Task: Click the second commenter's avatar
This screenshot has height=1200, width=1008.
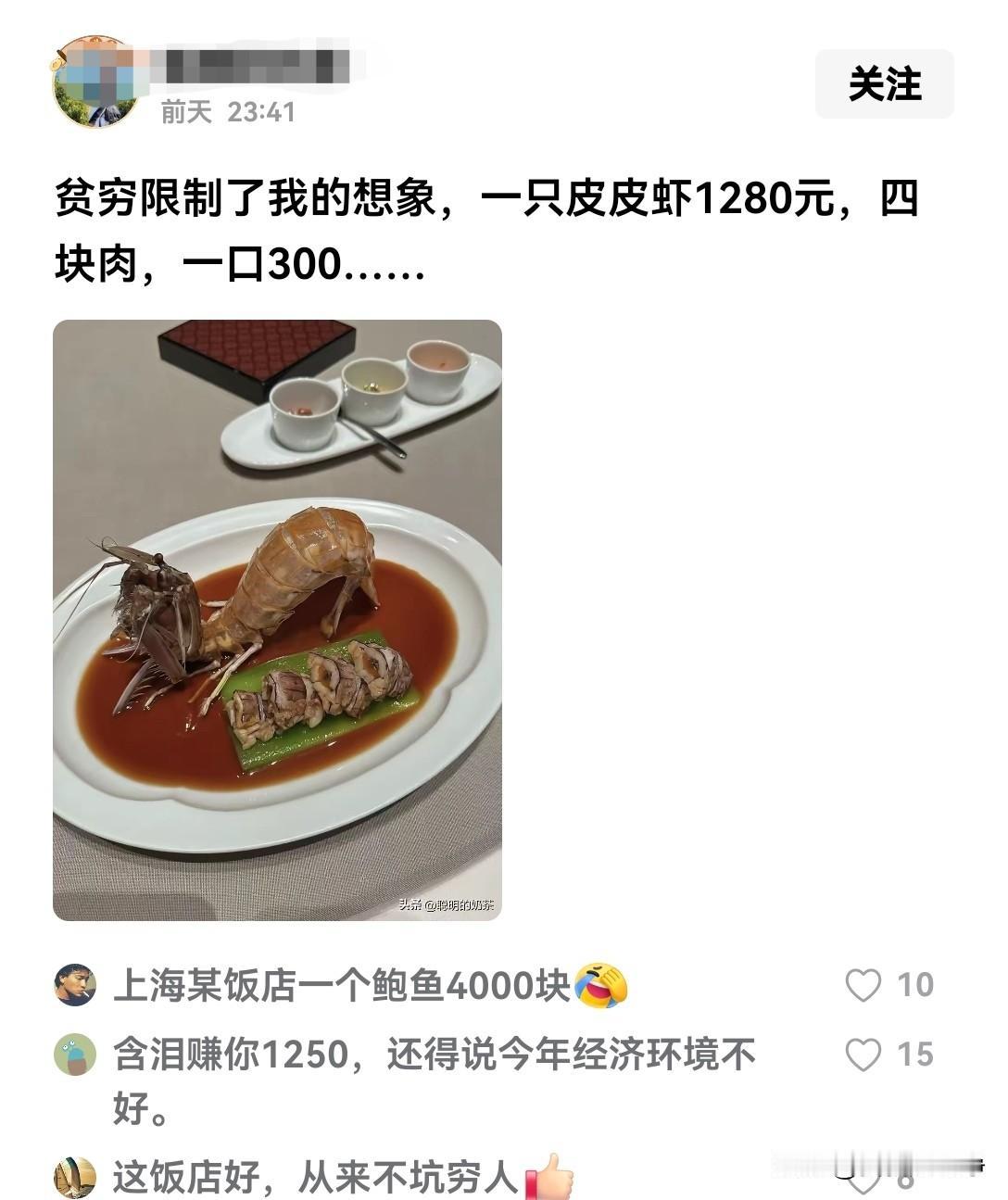Action: coord(72,1056)
